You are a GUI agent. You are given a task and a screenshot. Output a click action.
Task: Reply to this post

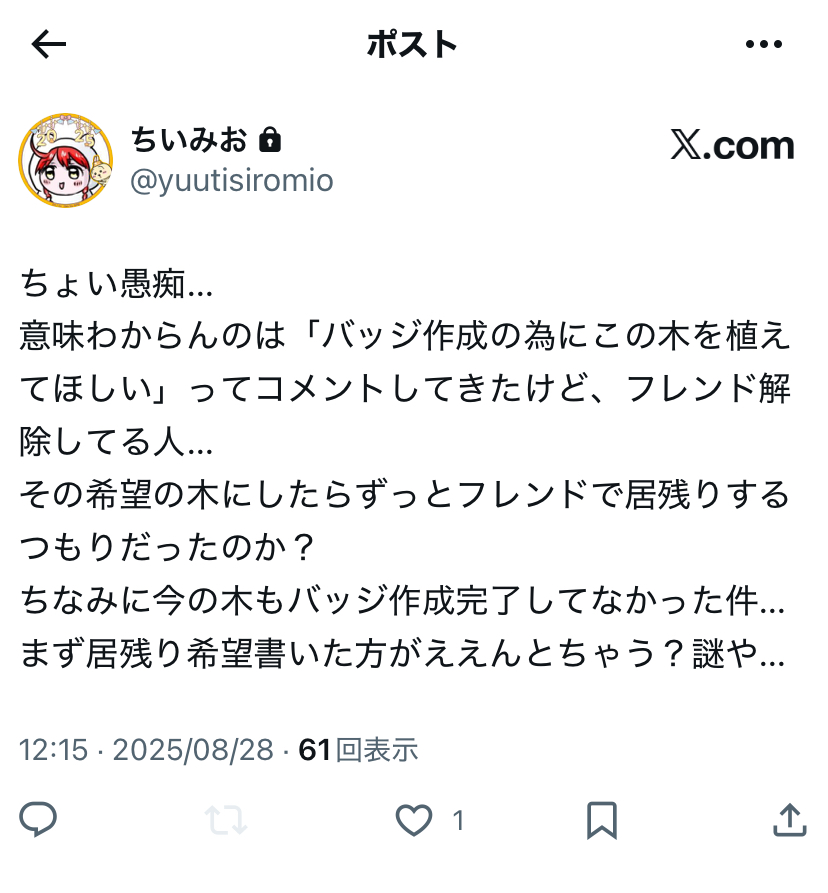coord(38,821)
